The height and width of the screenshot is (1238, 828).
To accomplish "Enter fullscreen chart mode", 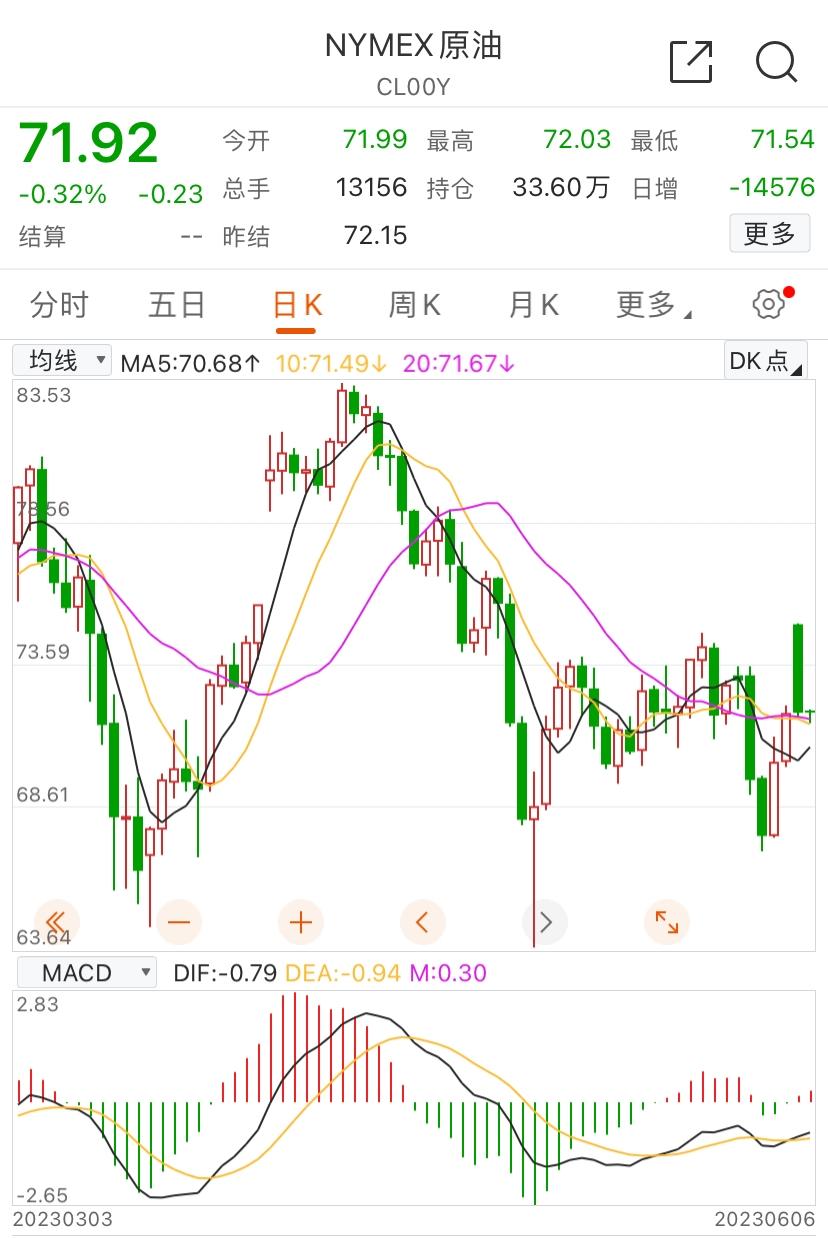I will [667, 922].
